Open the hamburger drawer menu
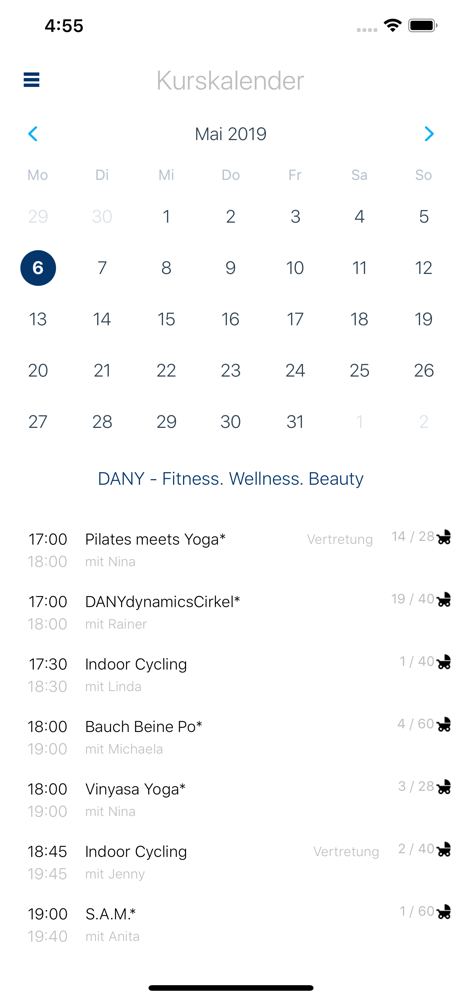Image resolution: width=462 pixels, height=1000 pixels. (31, 80)
